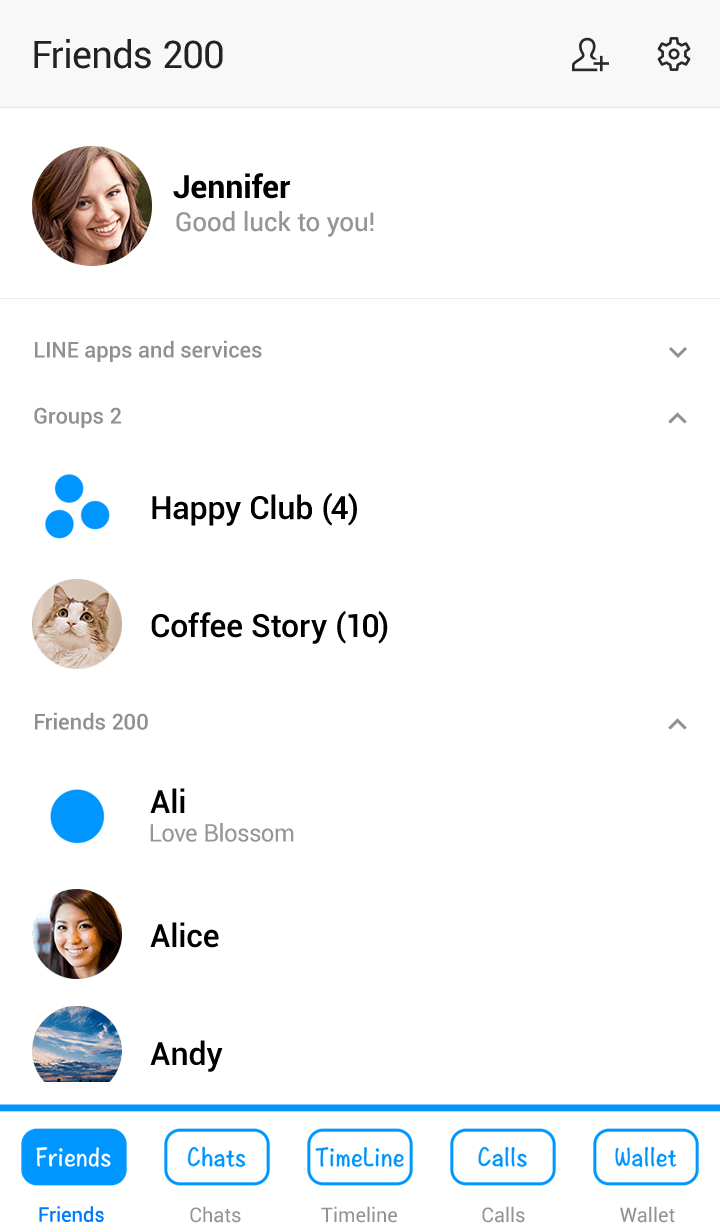
Task: Click Ali's blue profile icon
Action: pyautogui.click(x=77, y=816)
